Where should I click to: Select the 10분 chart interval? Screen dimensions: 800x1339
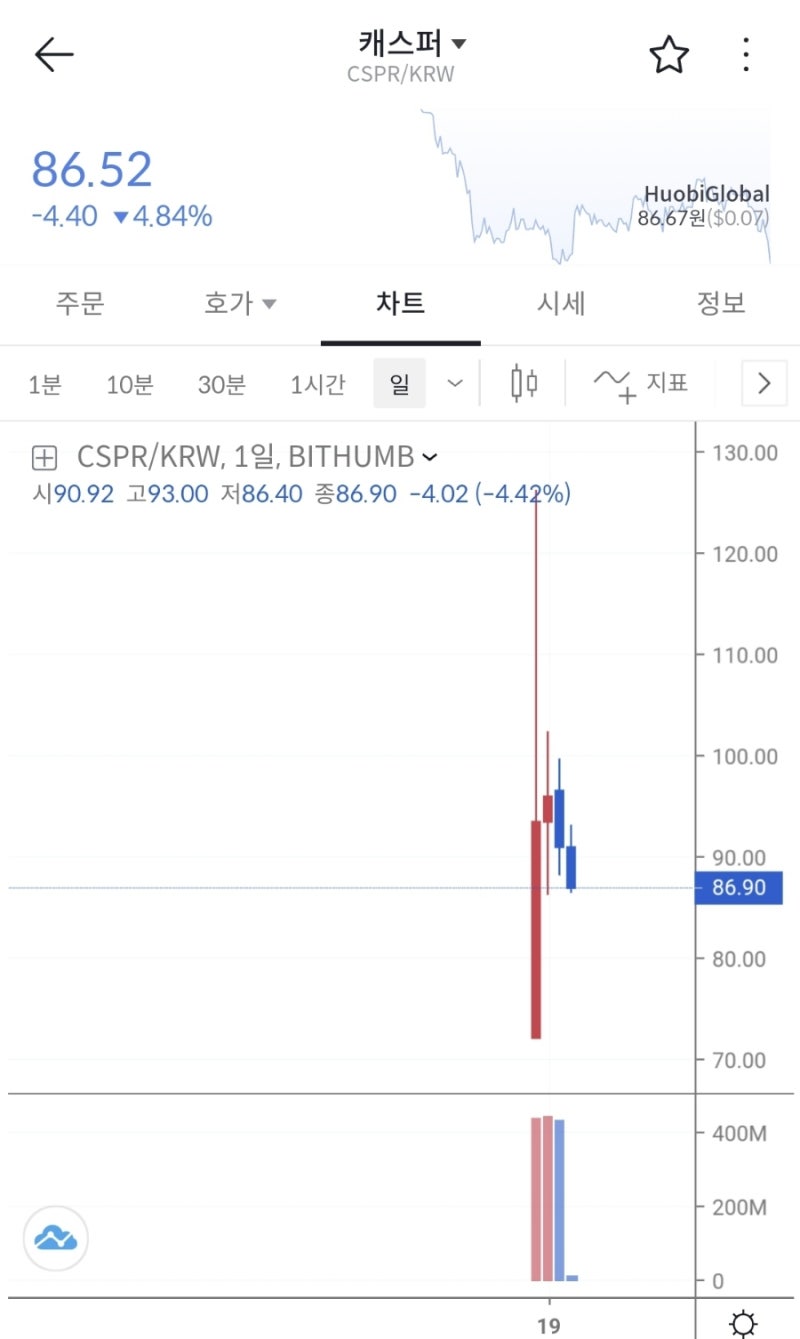(130, 384)
